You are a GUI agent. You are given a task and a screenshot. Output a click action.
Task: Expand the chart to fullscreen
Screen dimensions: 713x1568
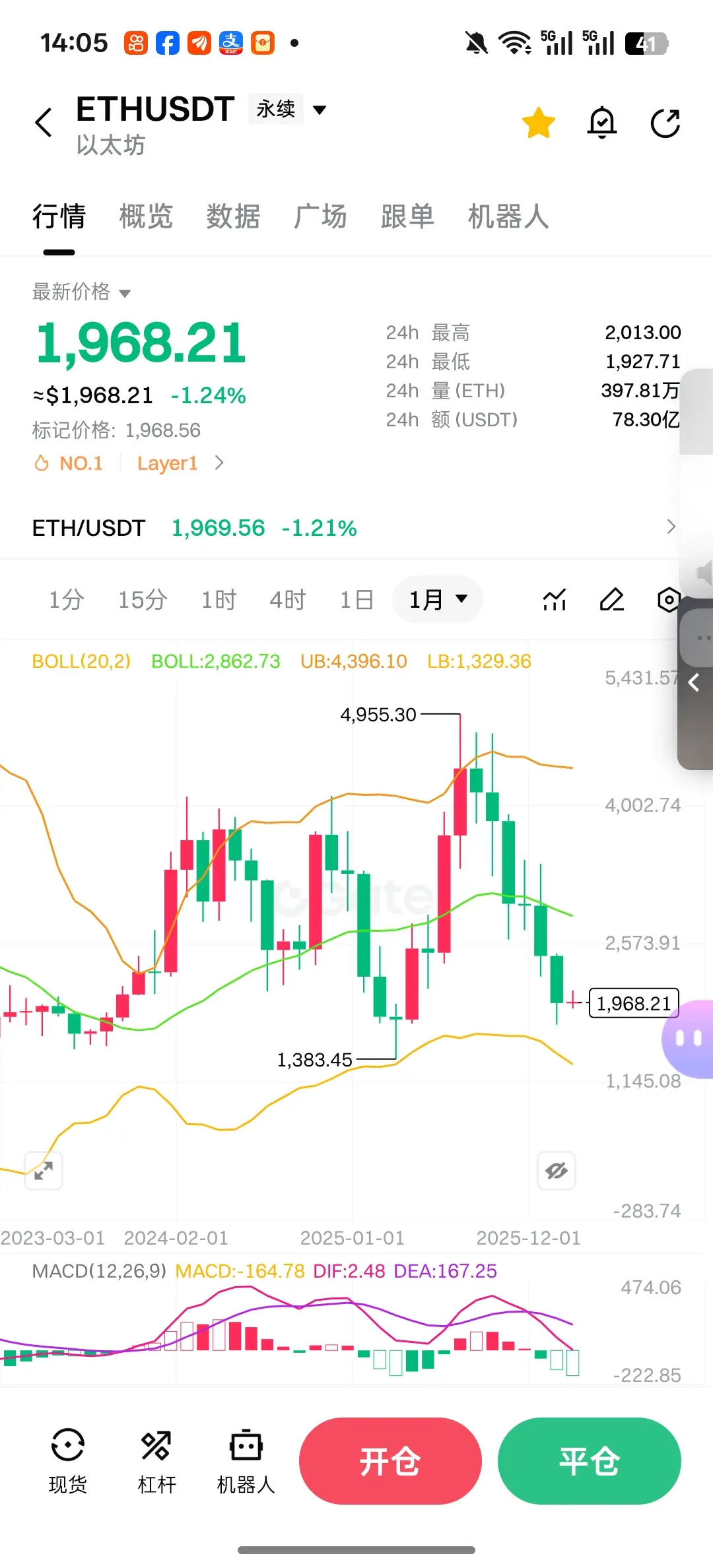44,1171
